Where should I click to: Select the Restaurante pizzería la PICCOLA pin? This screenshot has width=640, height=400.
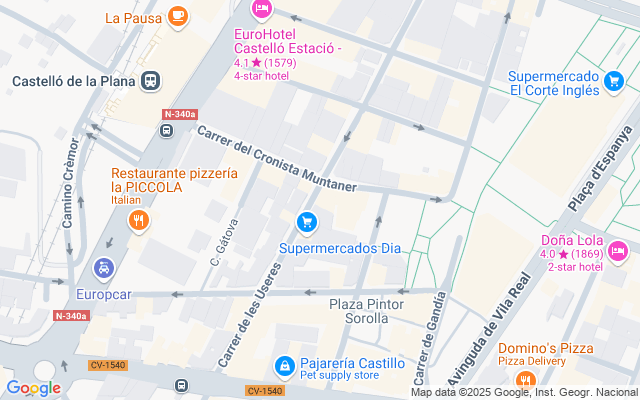pos(140,219)
